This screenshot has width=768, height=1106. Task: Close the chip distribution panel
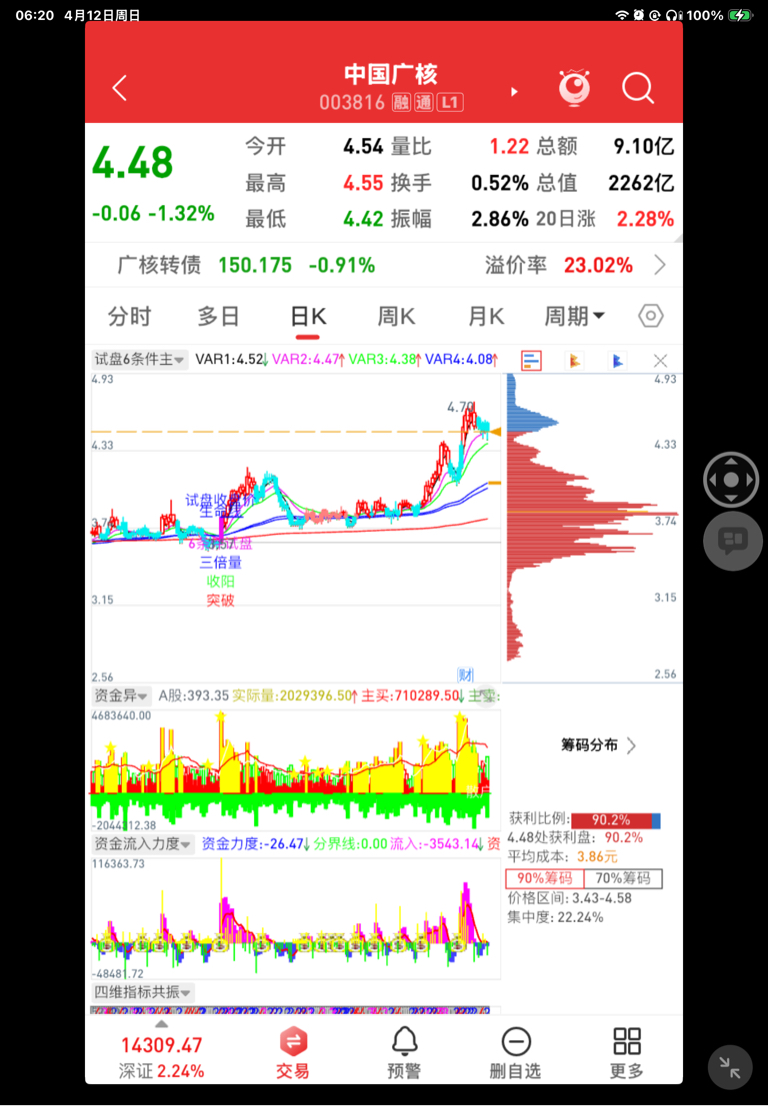660,360
